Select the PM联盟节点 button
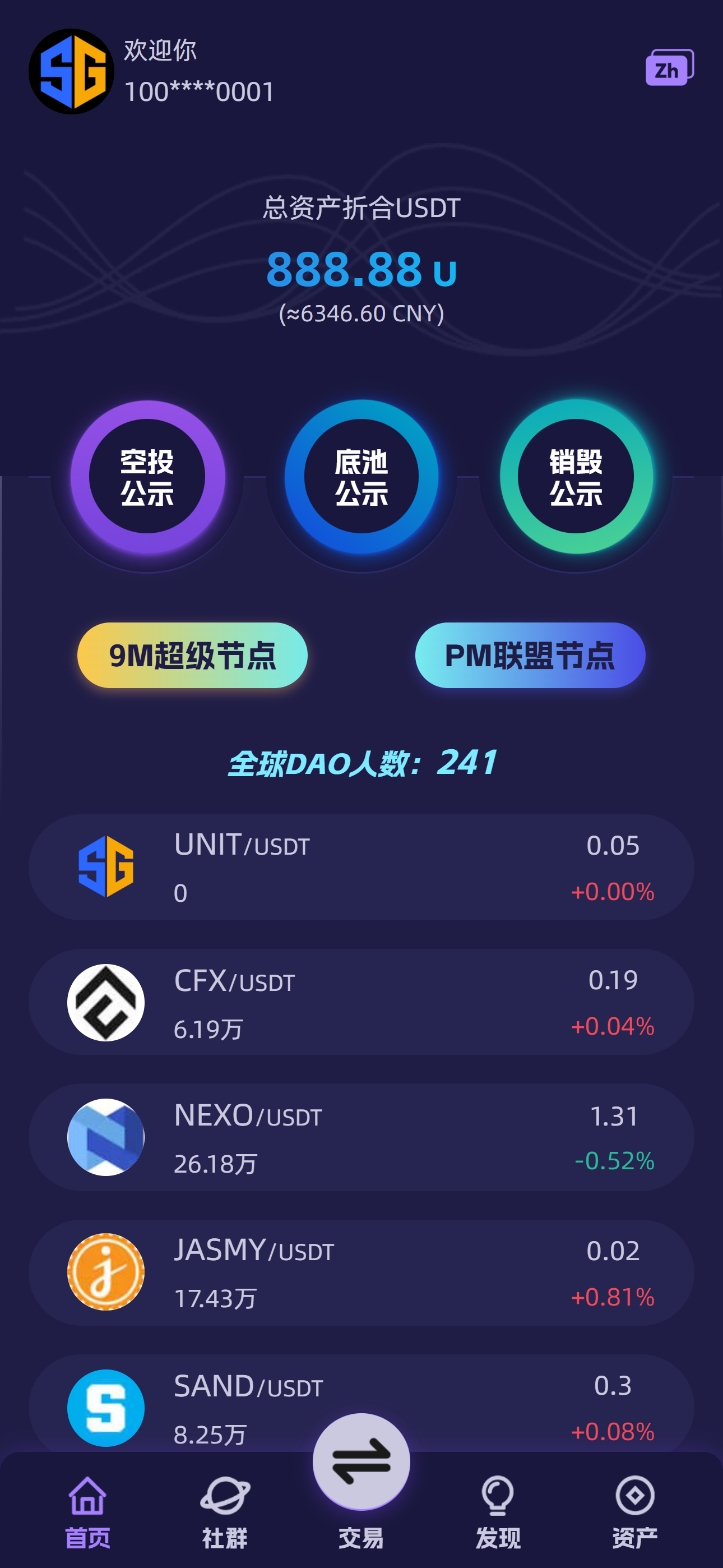Image resolution: width=723 pixels, height=1568 pixels. pyautogui.click(x=530, y=656)
